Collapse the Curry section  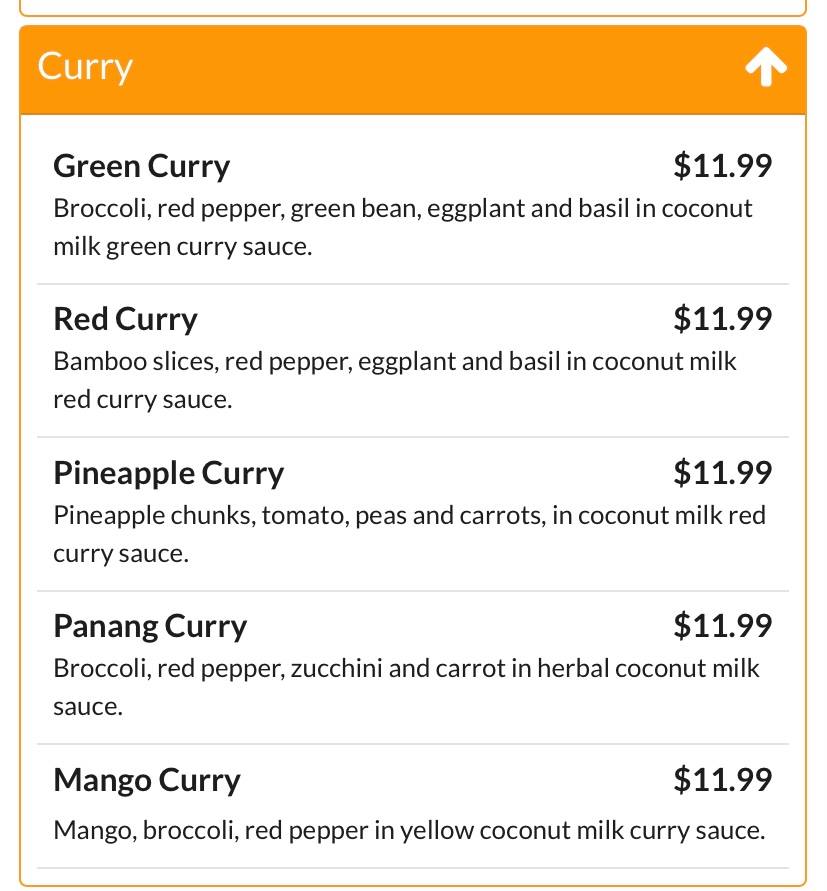click(x=765, y=68)
